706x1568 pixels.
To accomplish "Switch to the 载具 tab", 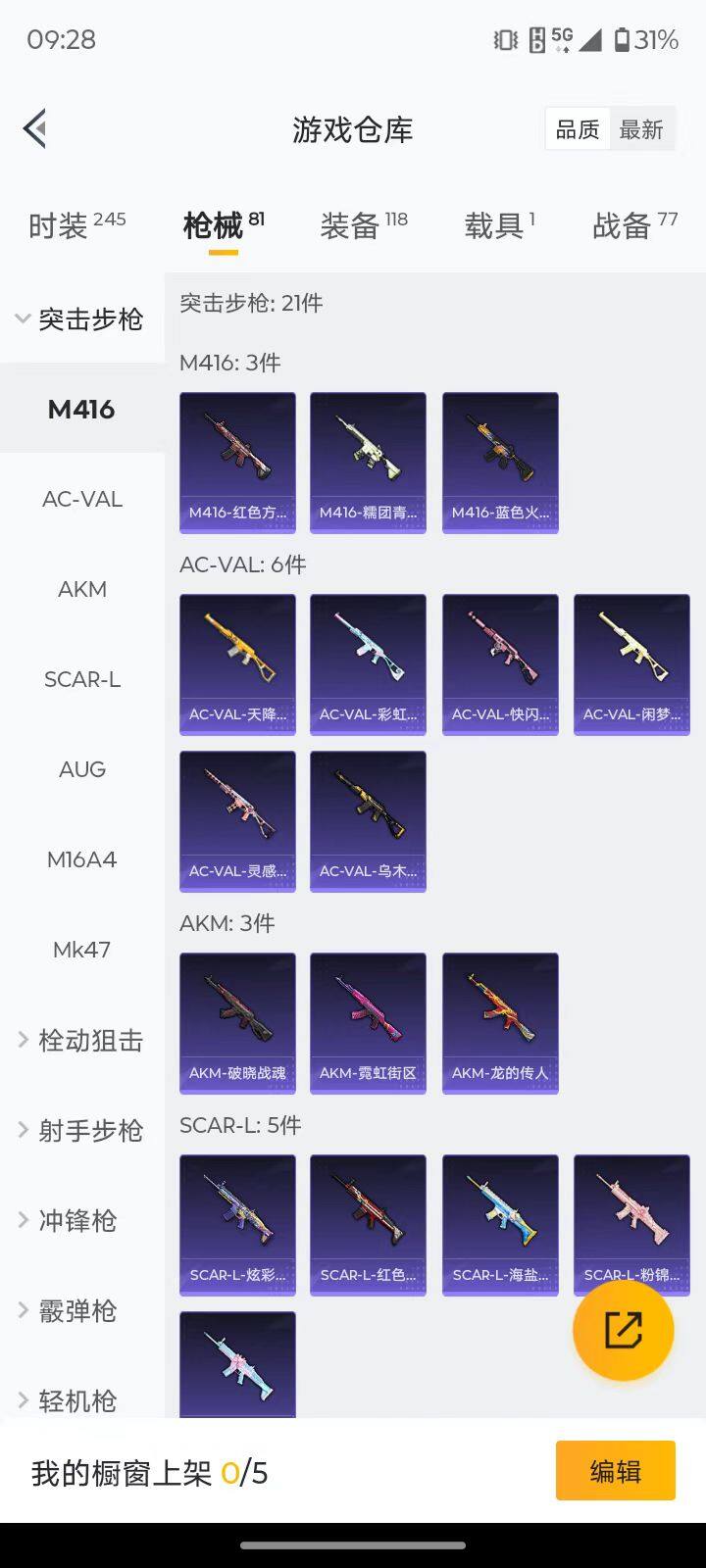I will pos(499,225).
